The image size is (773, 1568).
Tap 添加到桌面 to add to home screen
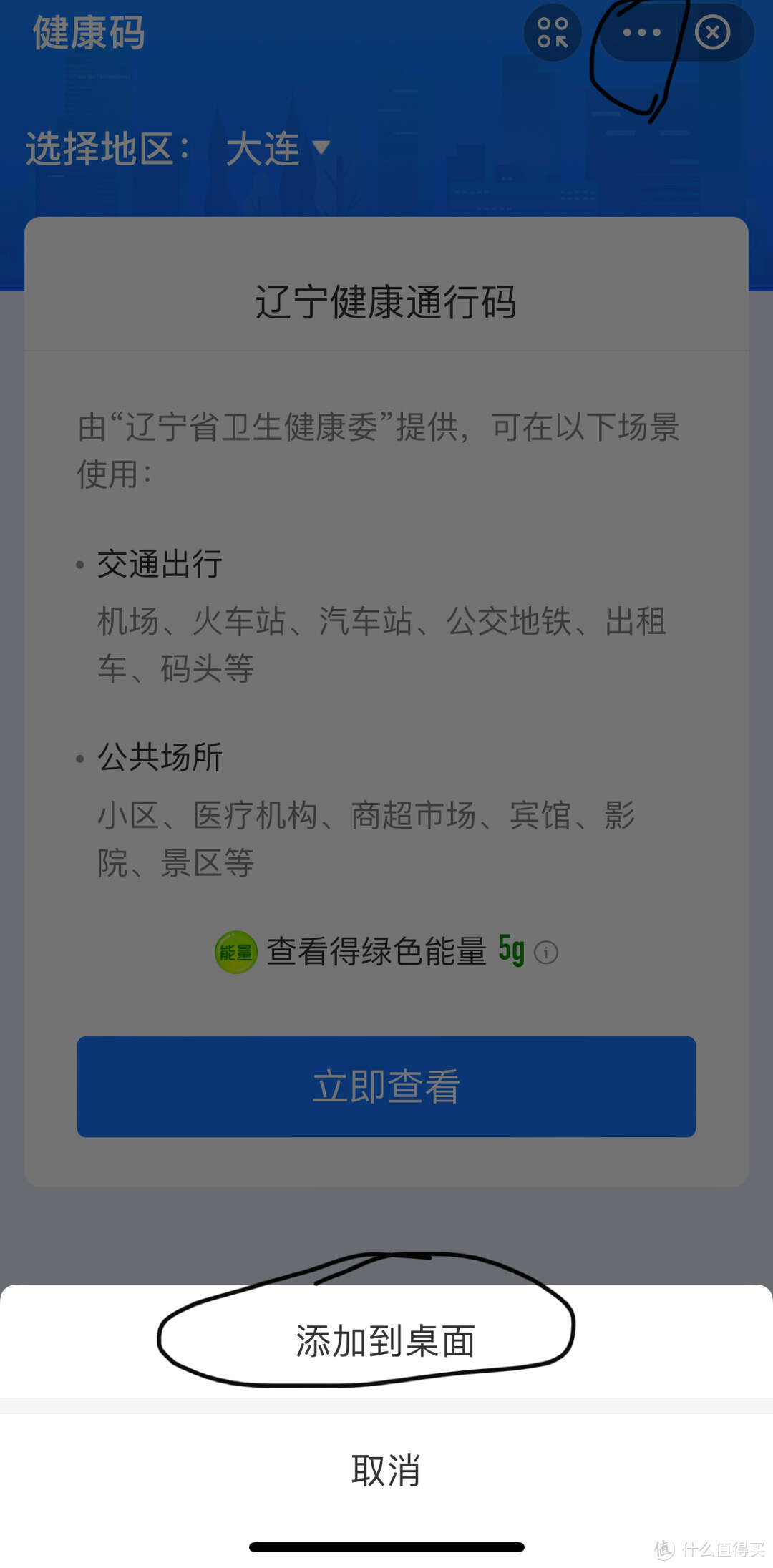[386, 1341]
